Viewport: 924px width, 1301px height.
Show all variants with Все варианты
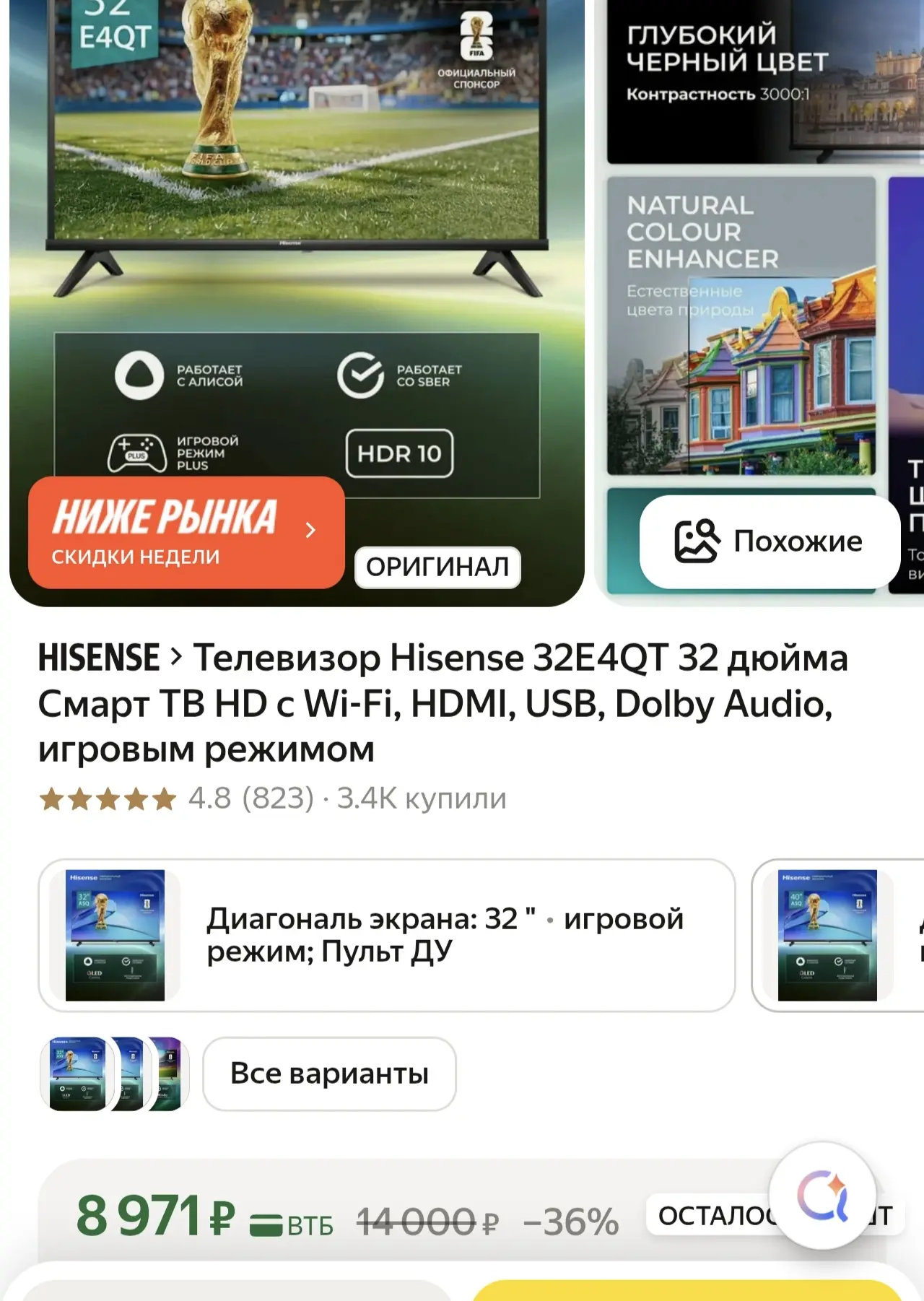click(x=329, y=1074)
